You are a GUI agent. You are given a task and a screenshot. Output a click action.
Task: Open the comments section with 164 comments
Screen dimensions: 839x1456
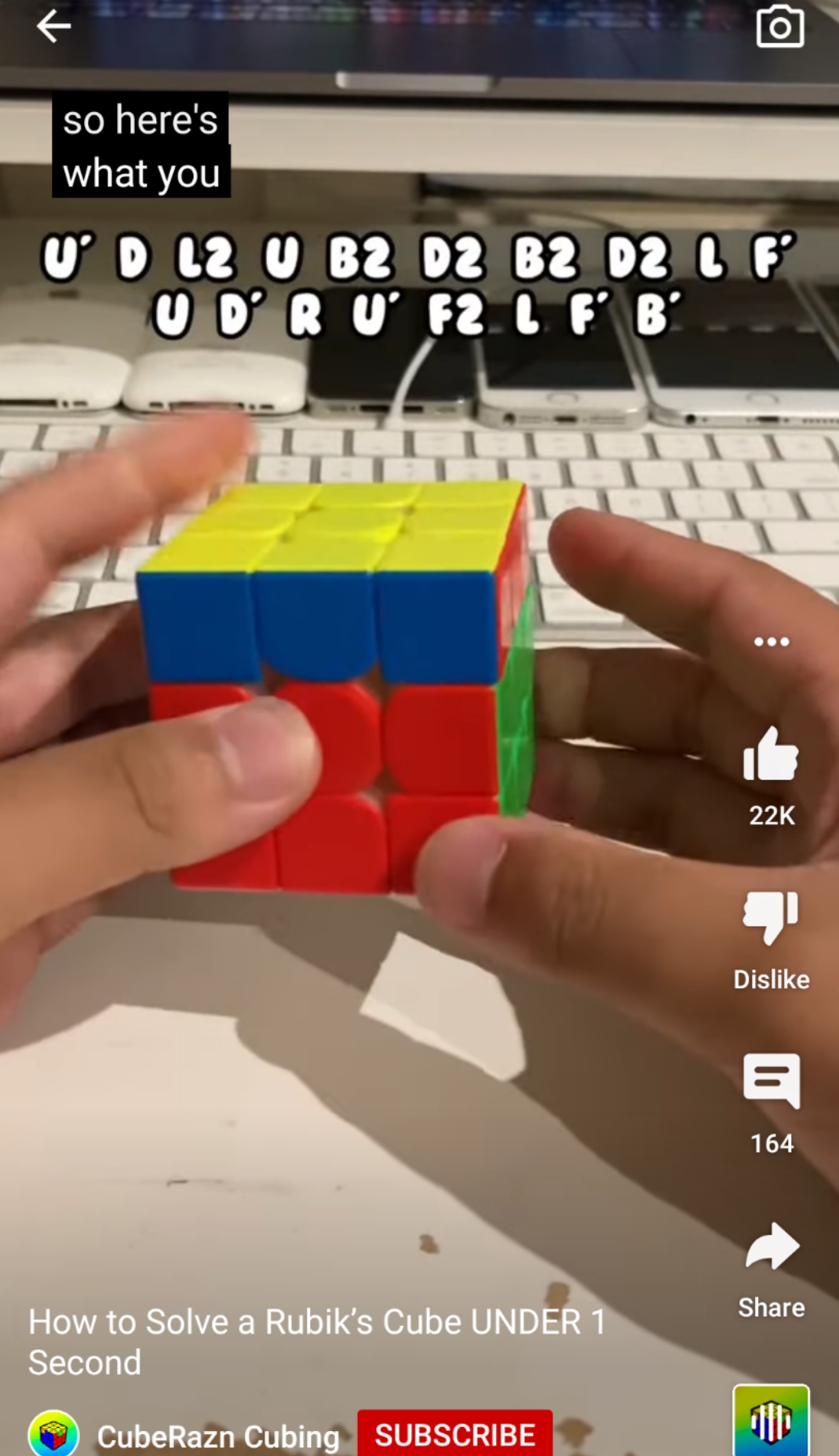click(x=772, y=1081)
